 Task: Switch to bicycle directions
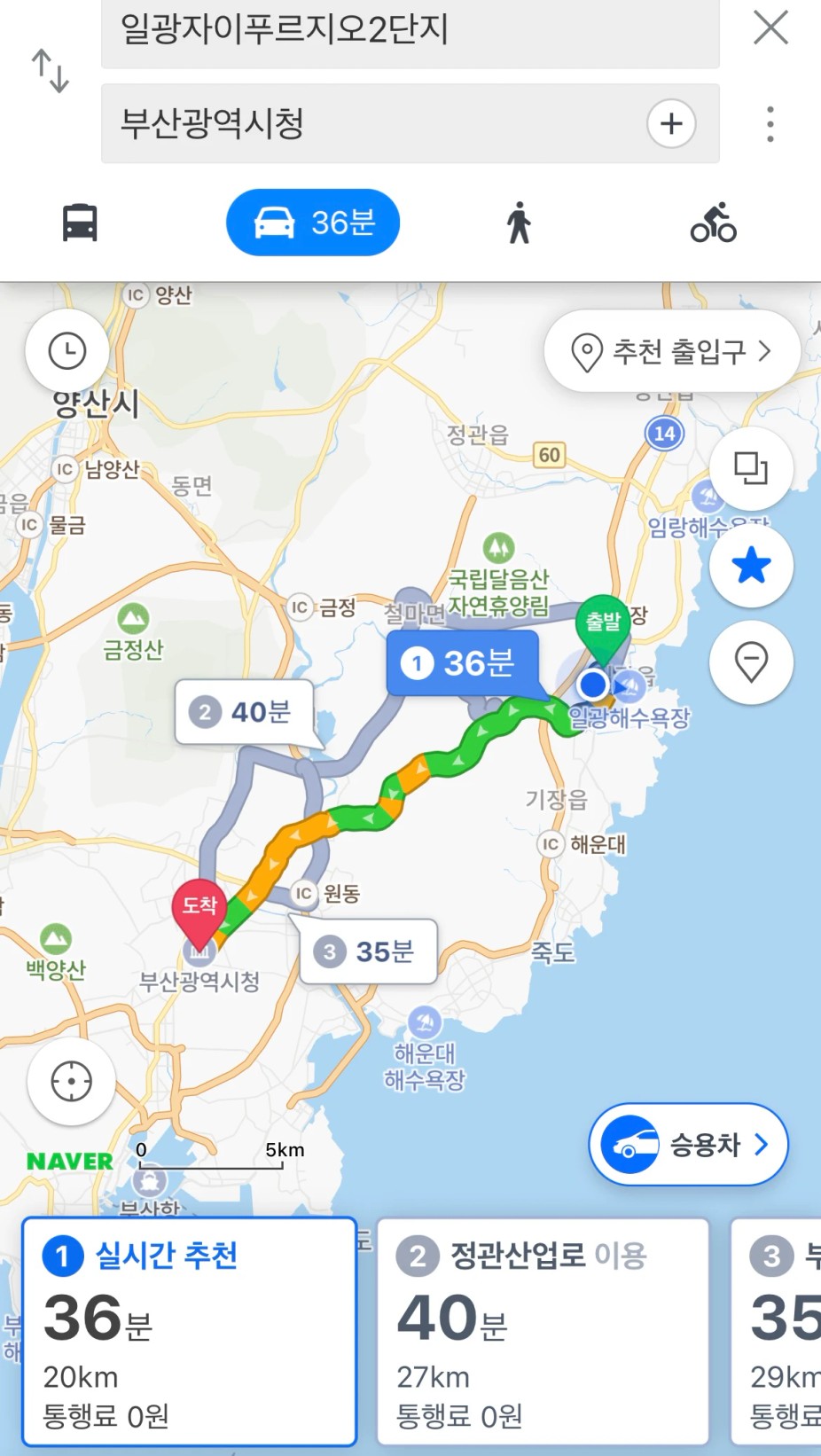714,222
